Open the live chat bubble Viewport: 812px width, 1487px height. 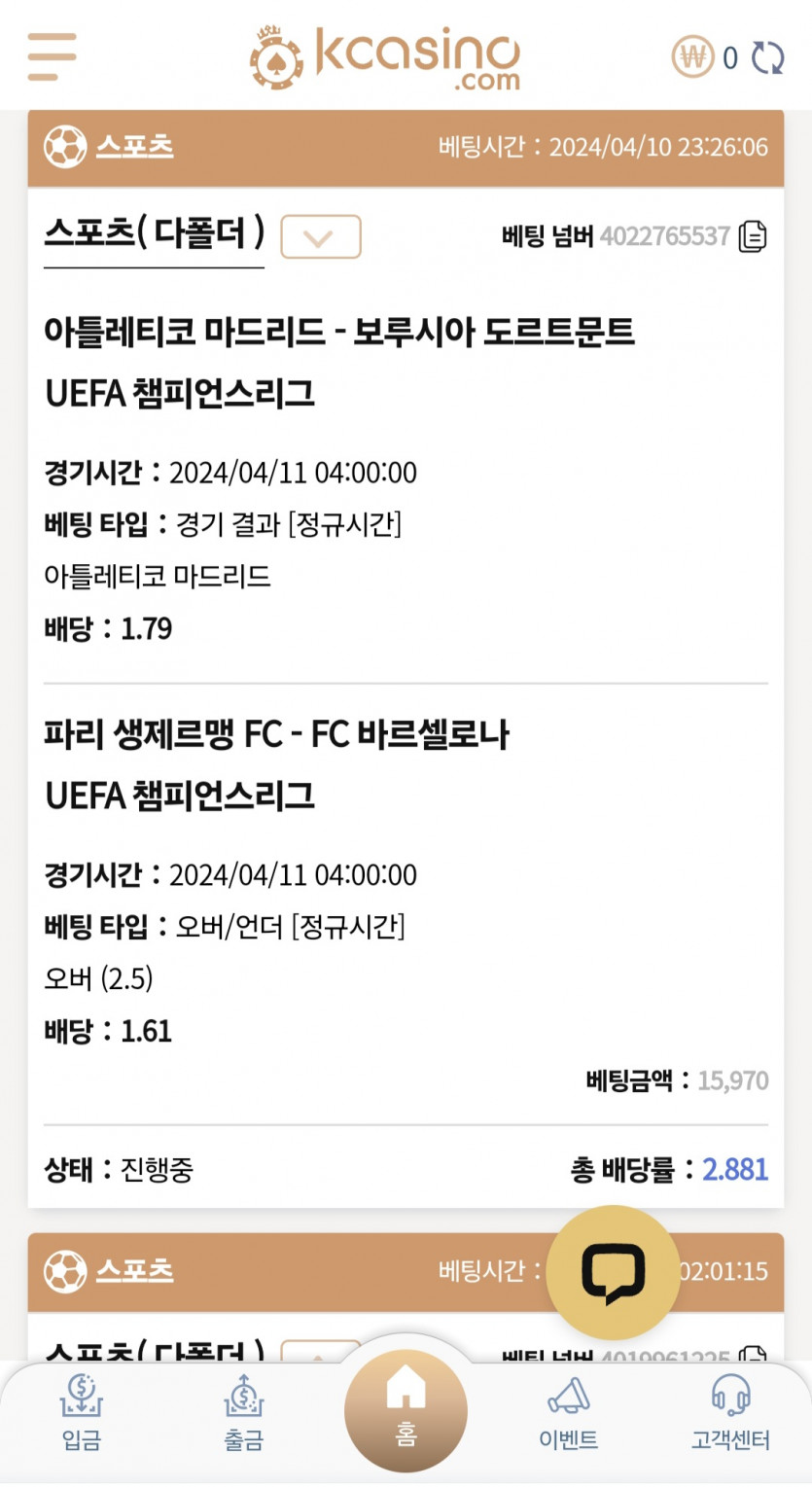click(x=613, y=1272)
